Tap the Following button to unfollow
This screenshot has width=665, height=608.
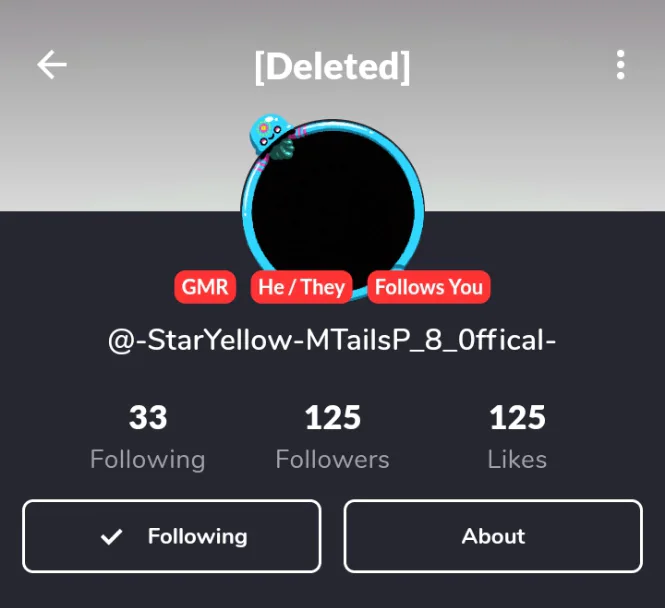(172, 536)
